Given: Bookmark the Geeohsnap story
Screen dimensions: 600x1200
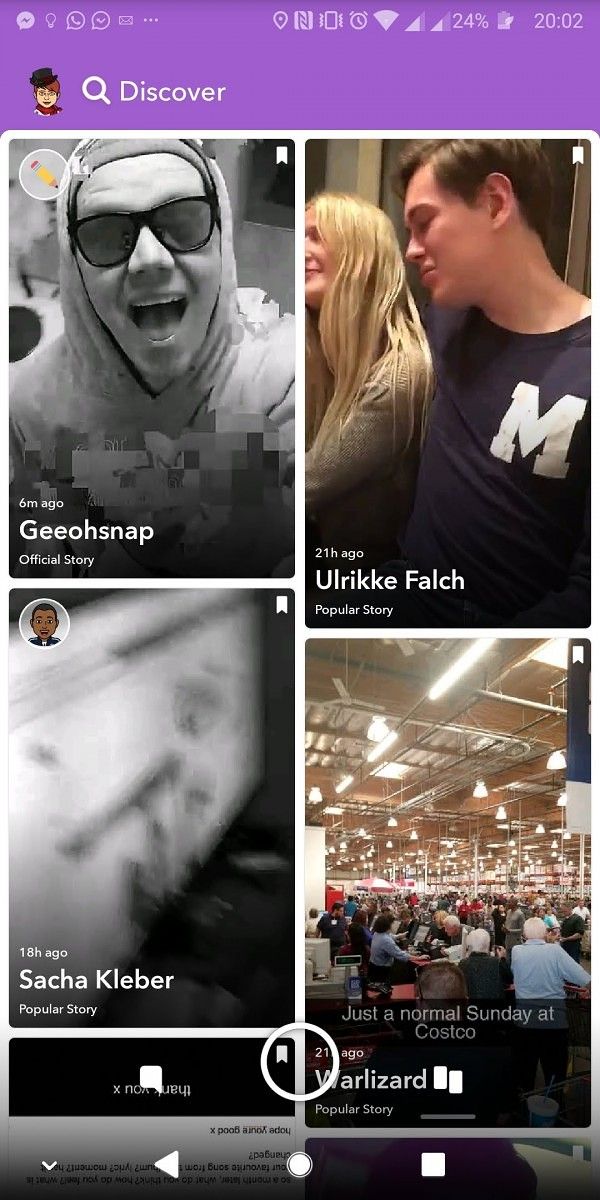Looking at the screenshot, I should [282, 155].
